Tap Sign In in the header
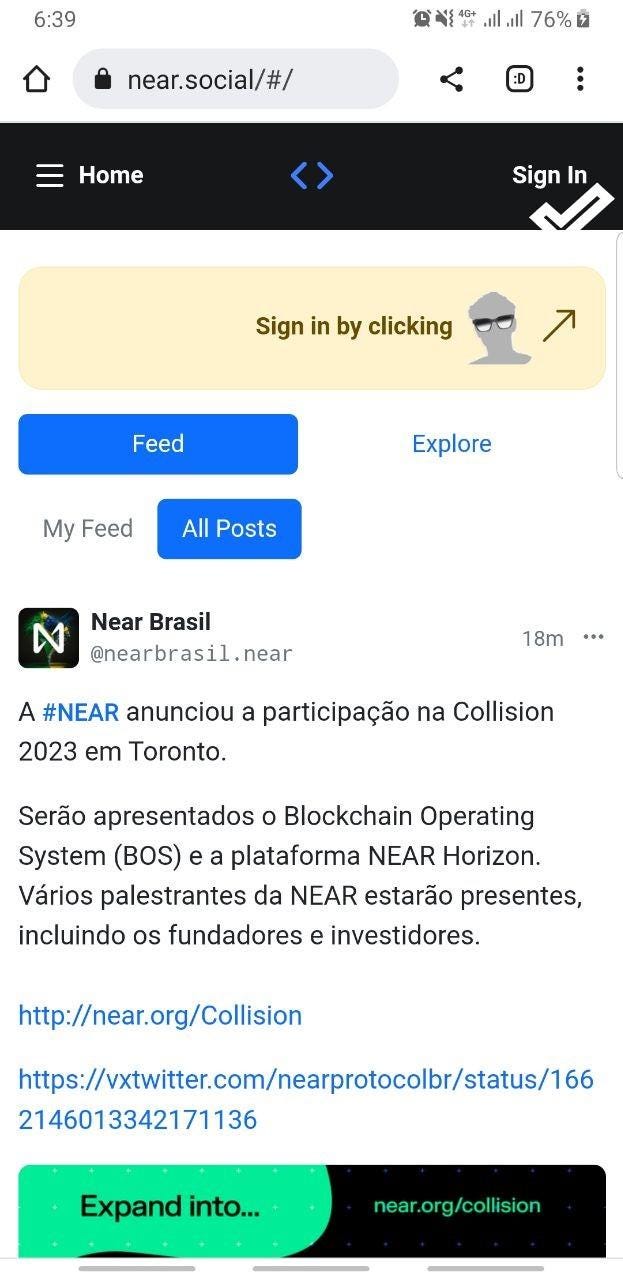 point(549,176)
